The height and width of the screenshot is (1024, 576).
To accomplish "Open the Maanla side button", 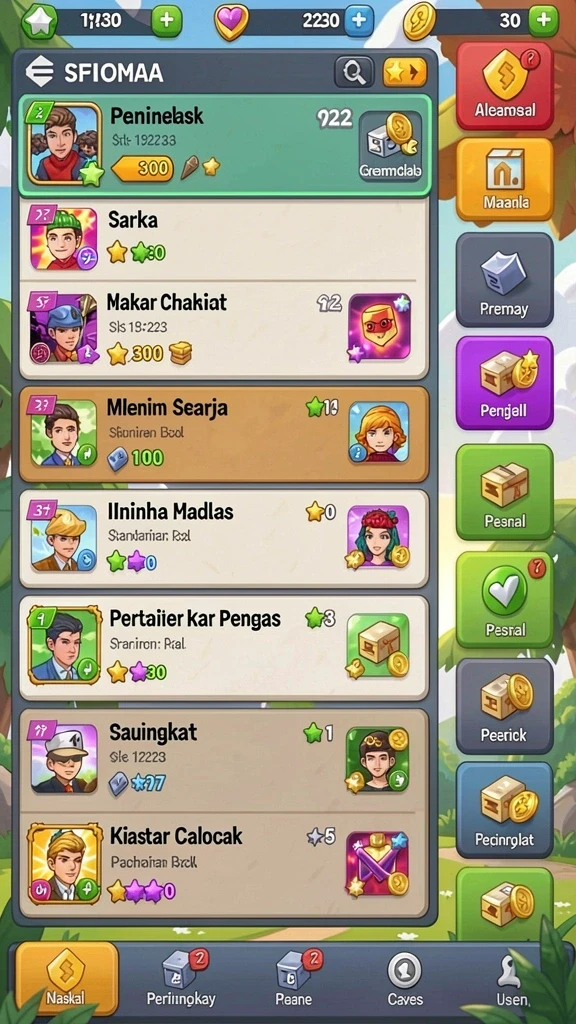I will pos(504,178).
